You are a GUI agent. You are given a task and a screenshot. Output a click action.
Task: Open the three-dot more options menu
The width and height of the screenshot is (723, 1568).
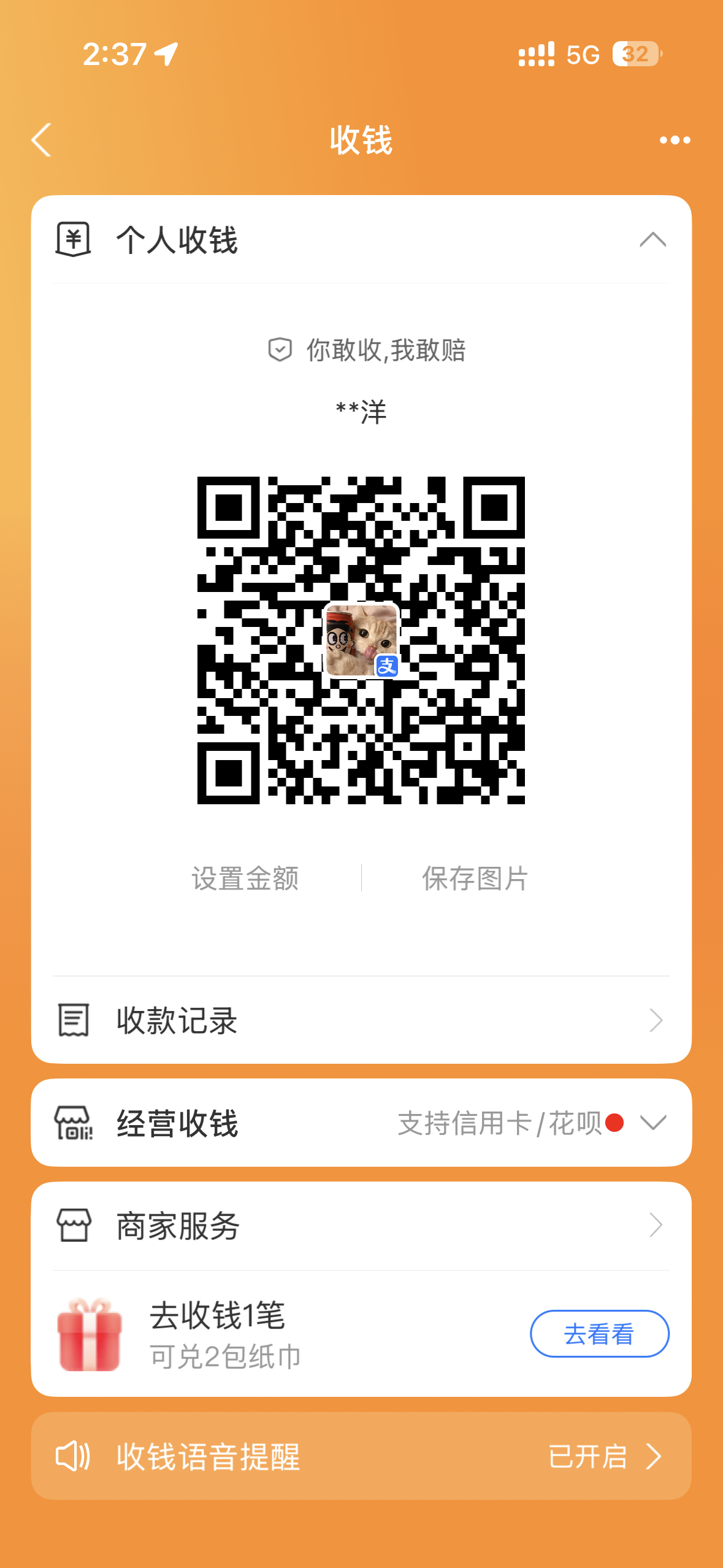point(675,140)
